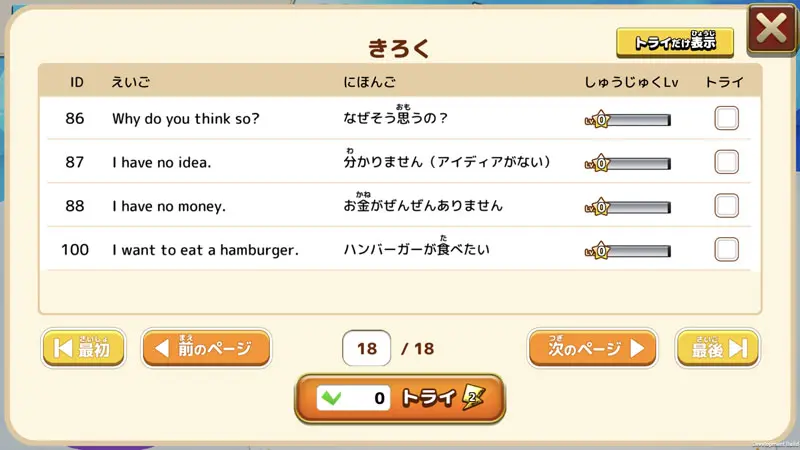The image size is (800, 450).
Task: Tick the checkbox for the hamburger sentence
Action: (726, 249)
